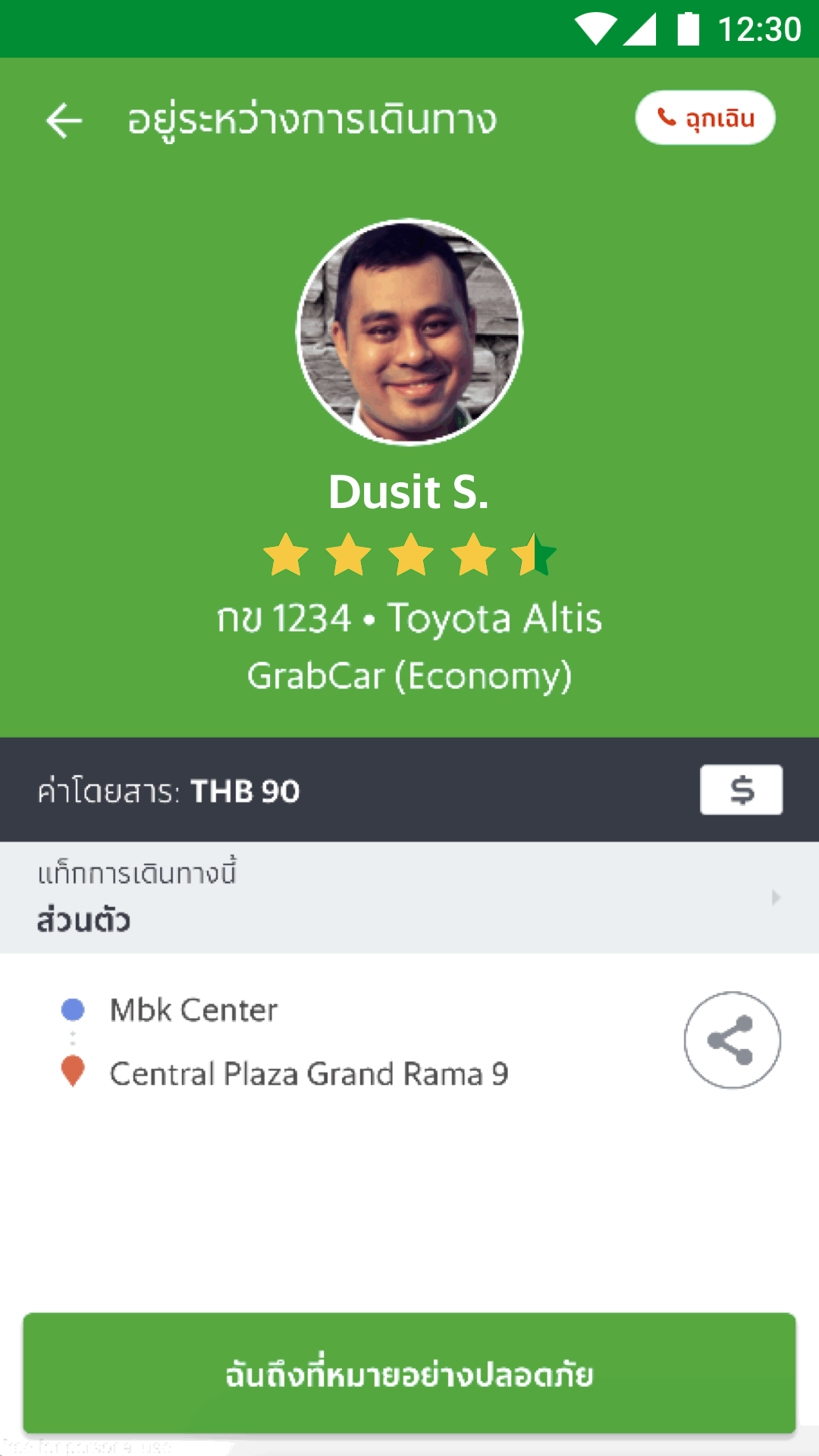Change the trip tag ส่วนตัว
The height and width of the screenshot is (1456, 819).
pyautogui.click(x=409, y=898)
